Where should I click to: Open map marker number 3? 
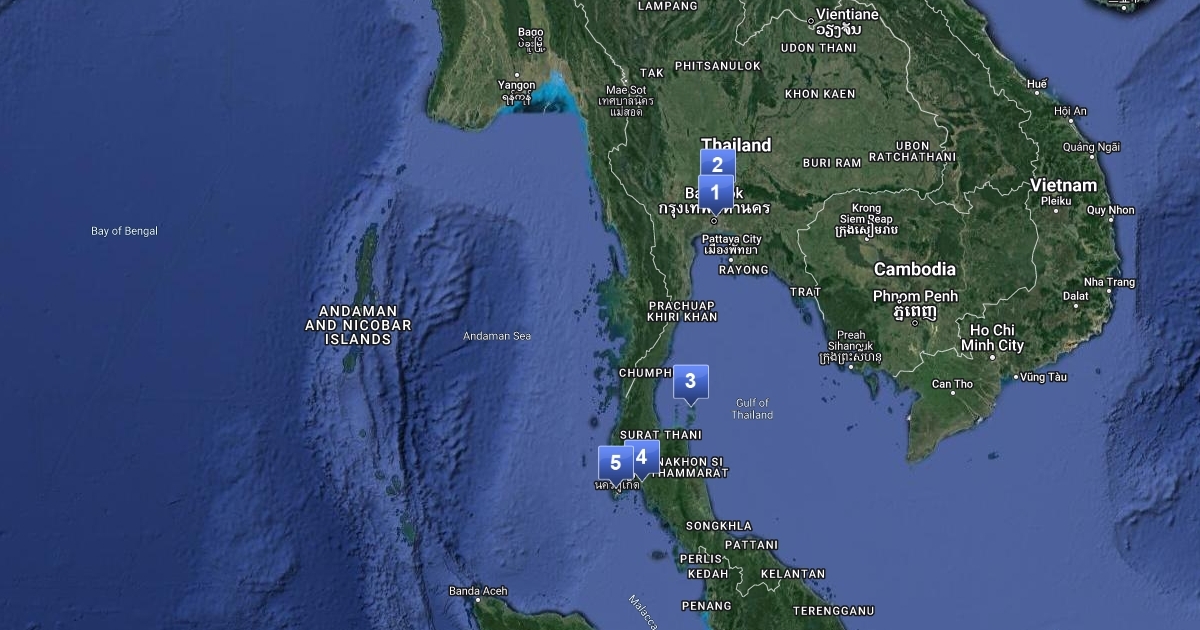(x=690, y=381)
